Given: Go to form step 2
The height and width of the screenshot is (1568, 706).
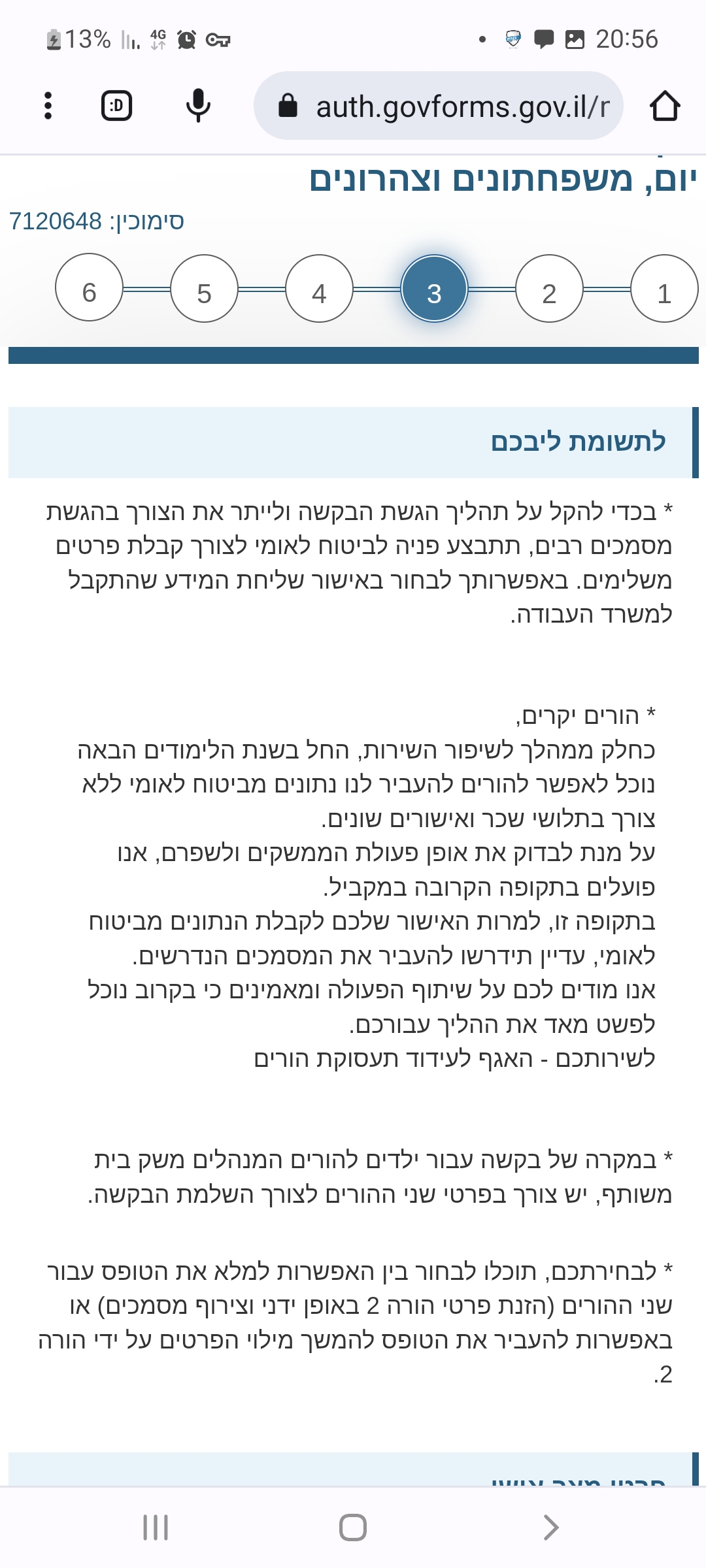Looking at the screenshot, I should 549,289.
